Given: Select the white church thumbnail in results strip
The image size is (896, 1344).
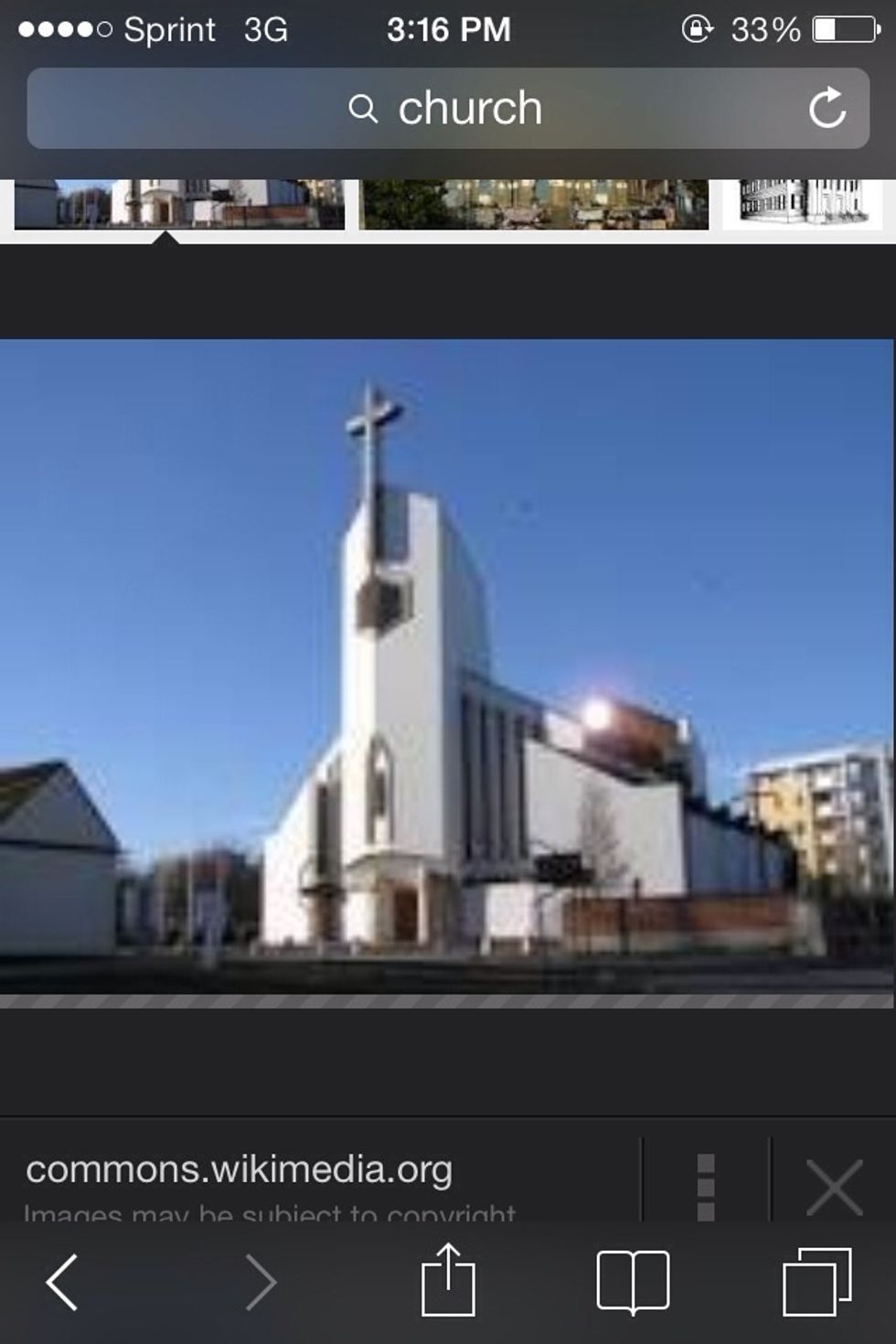Looking at the screenshot, I should tap(179, 204).
